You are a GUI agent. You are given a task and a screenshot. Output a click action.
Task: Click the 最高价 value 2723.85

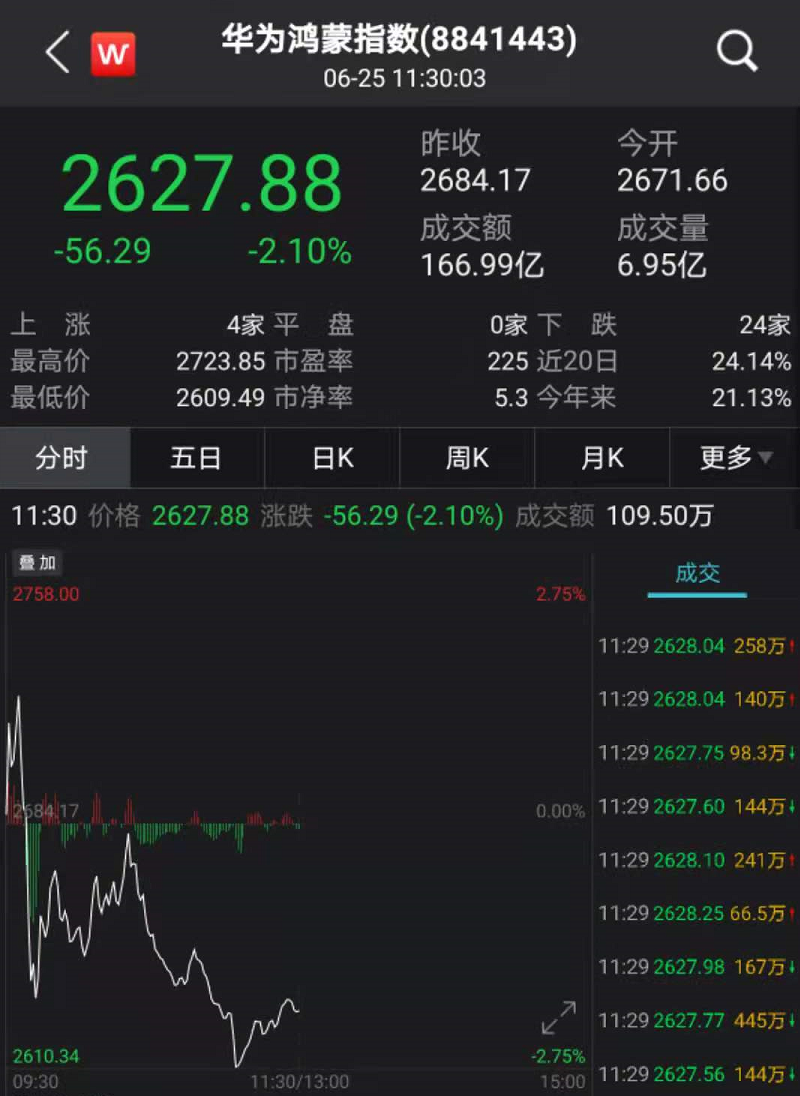click(222, 361)
